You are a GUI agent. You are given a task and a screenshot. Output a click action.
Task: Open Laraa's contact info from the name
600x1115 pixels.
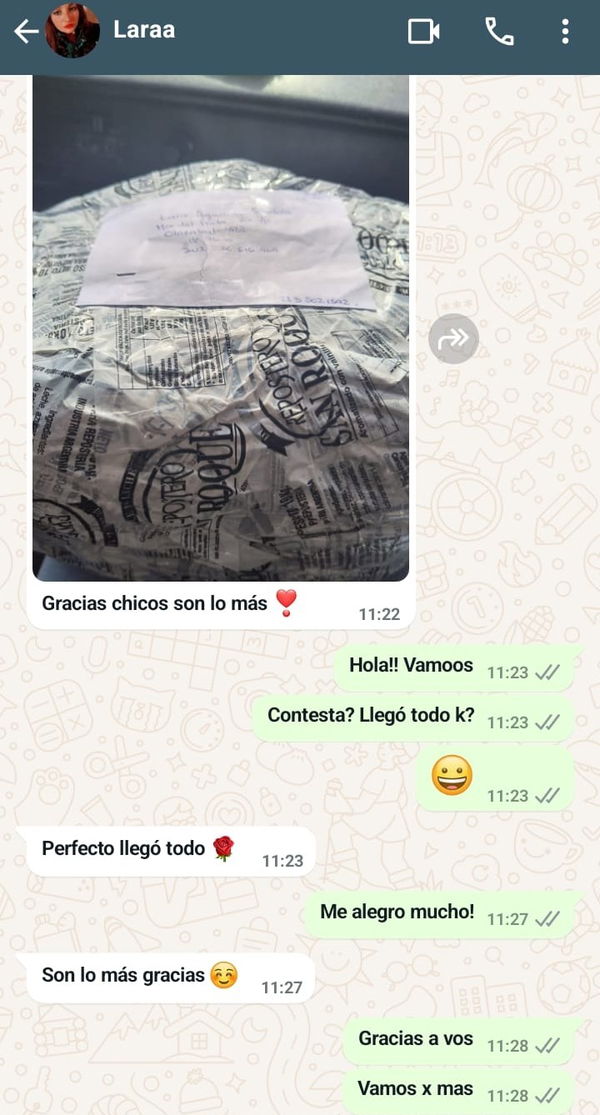click(145, 30)
